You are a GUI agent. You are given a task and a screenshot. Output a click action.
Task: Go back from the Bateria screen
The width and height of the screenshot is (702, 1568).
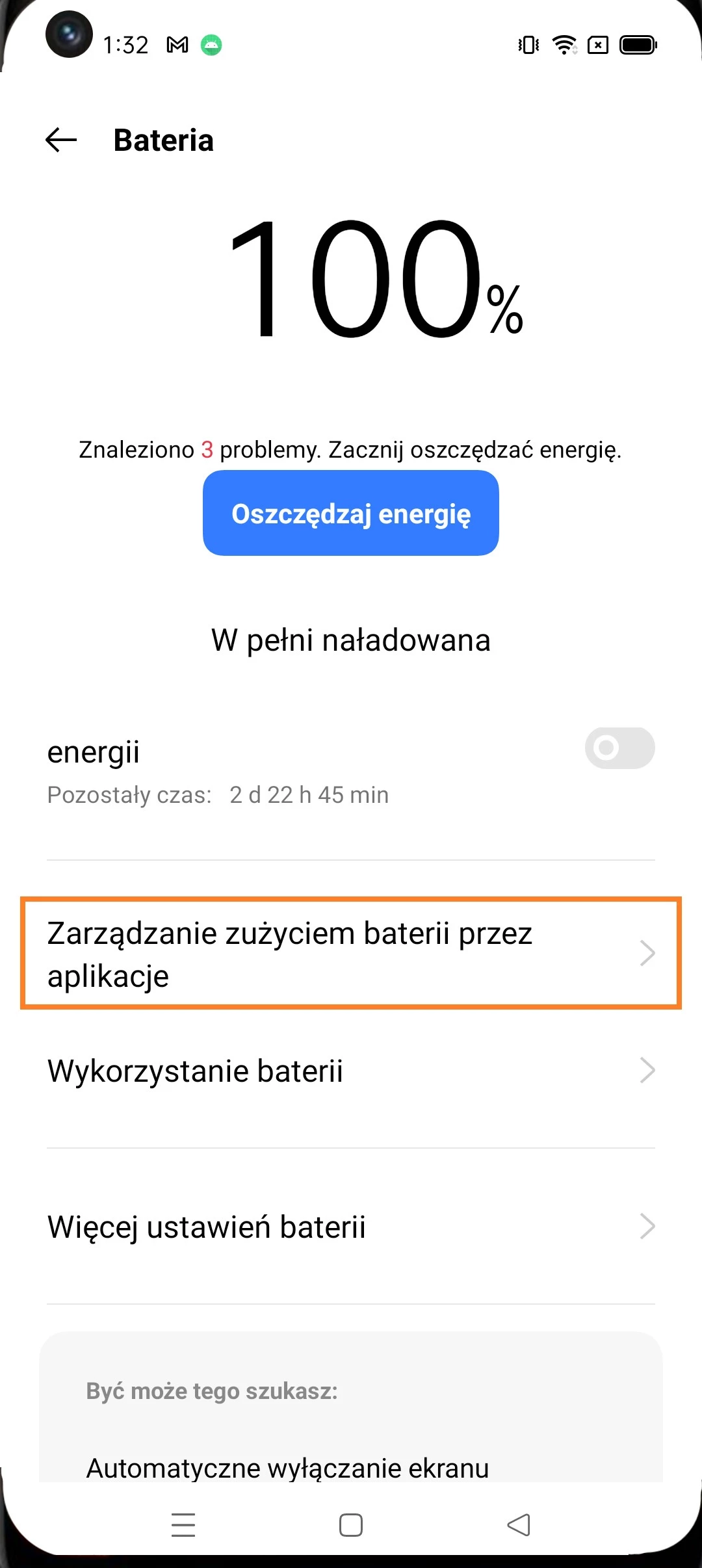click(x=62, y=140)
